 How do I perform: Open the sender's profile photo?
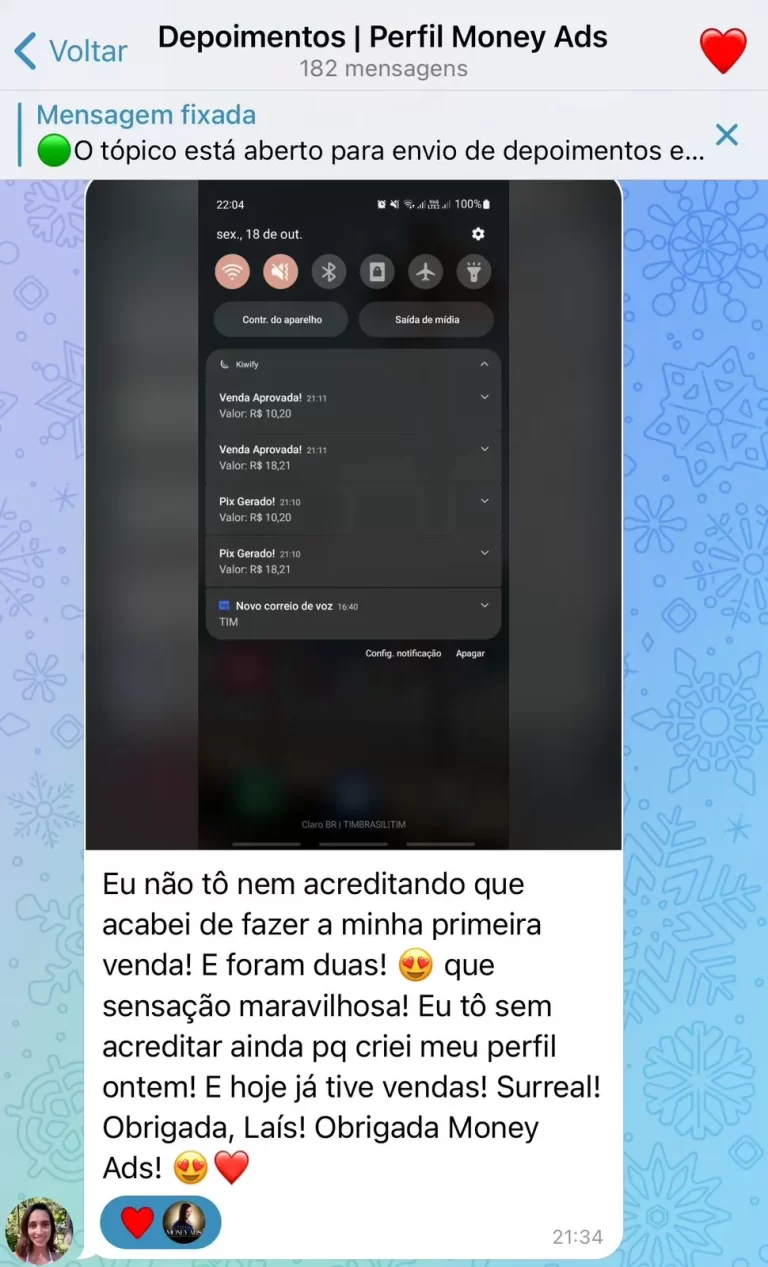pos(39,1231)
